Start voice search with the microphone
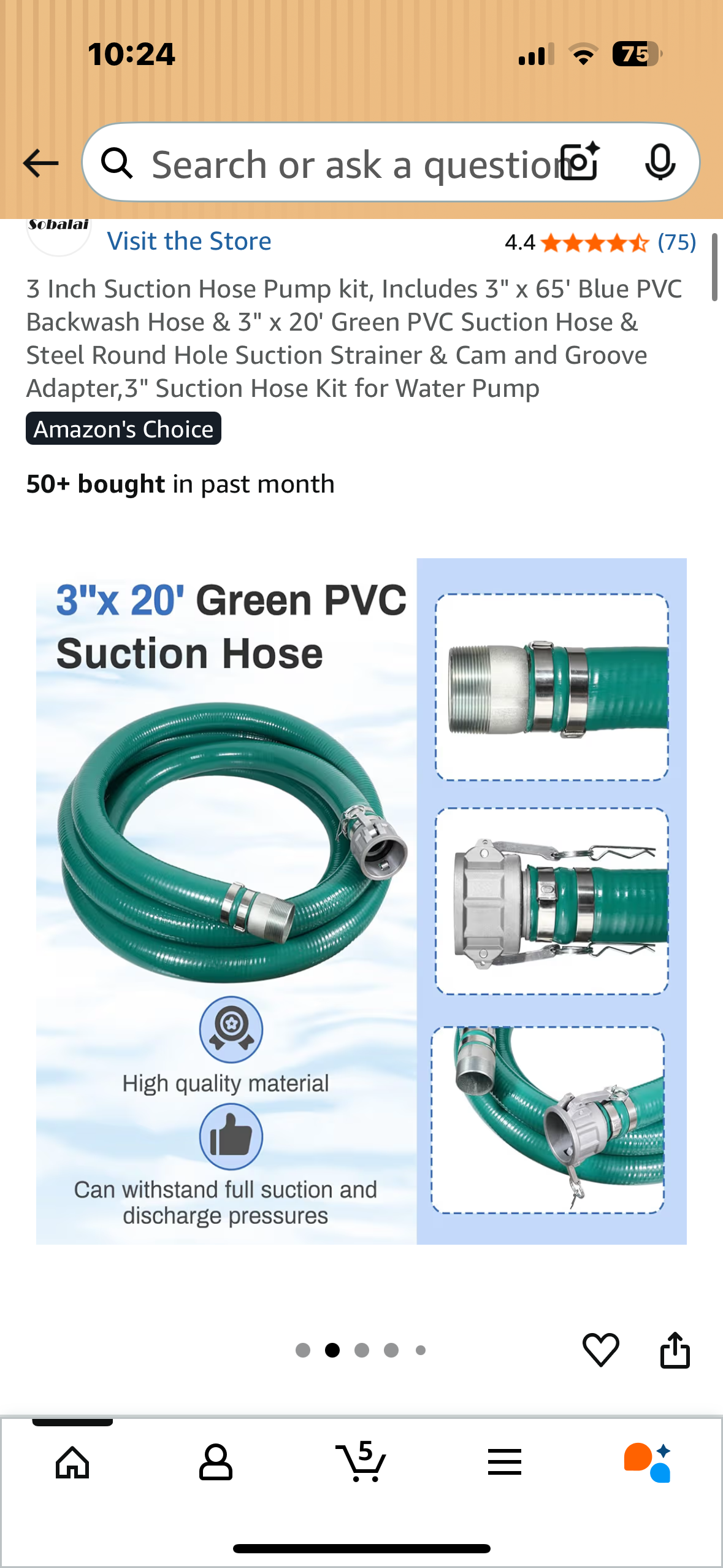 pos(660,163)
